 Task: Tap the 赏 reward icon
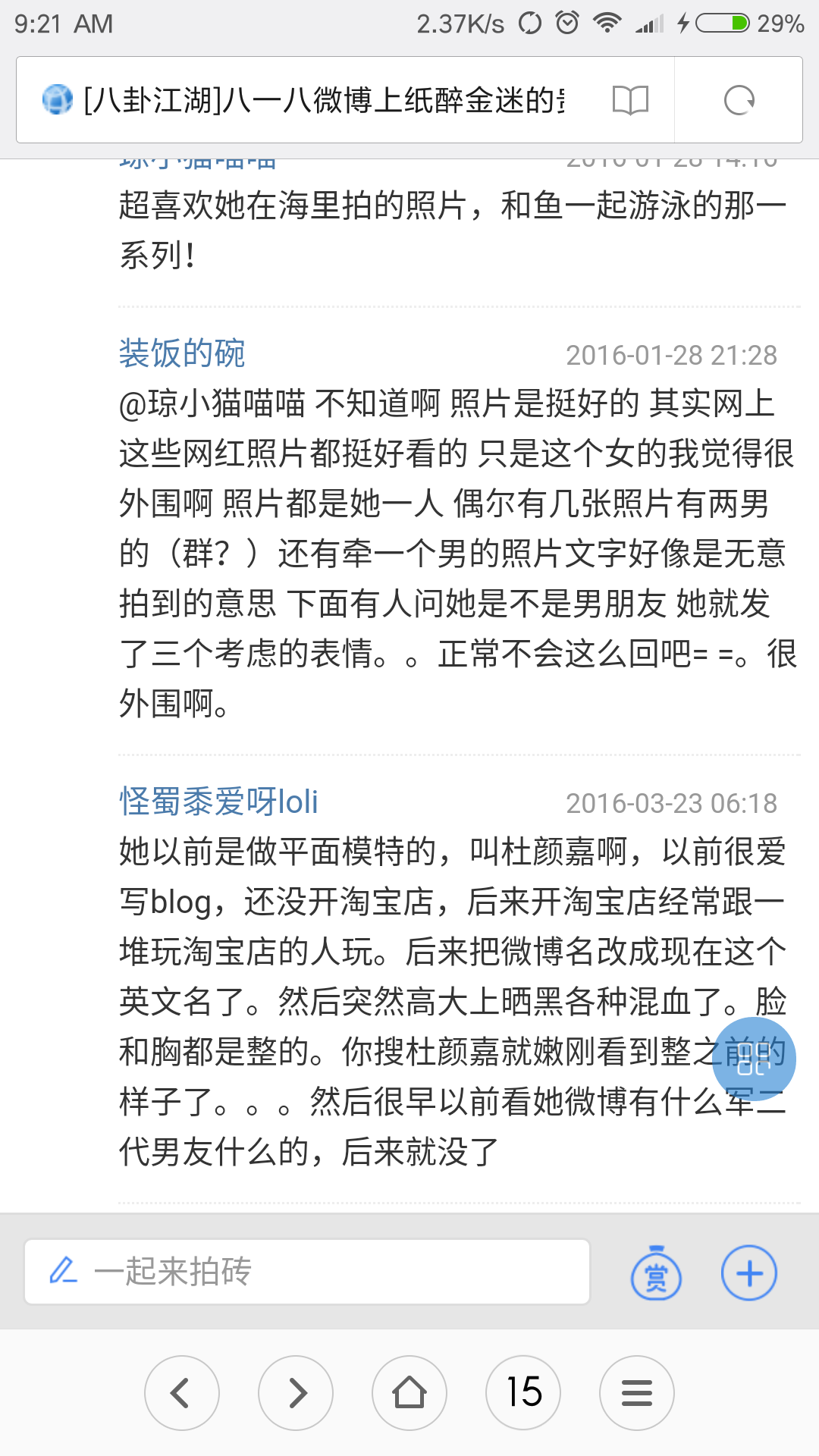657,1272
